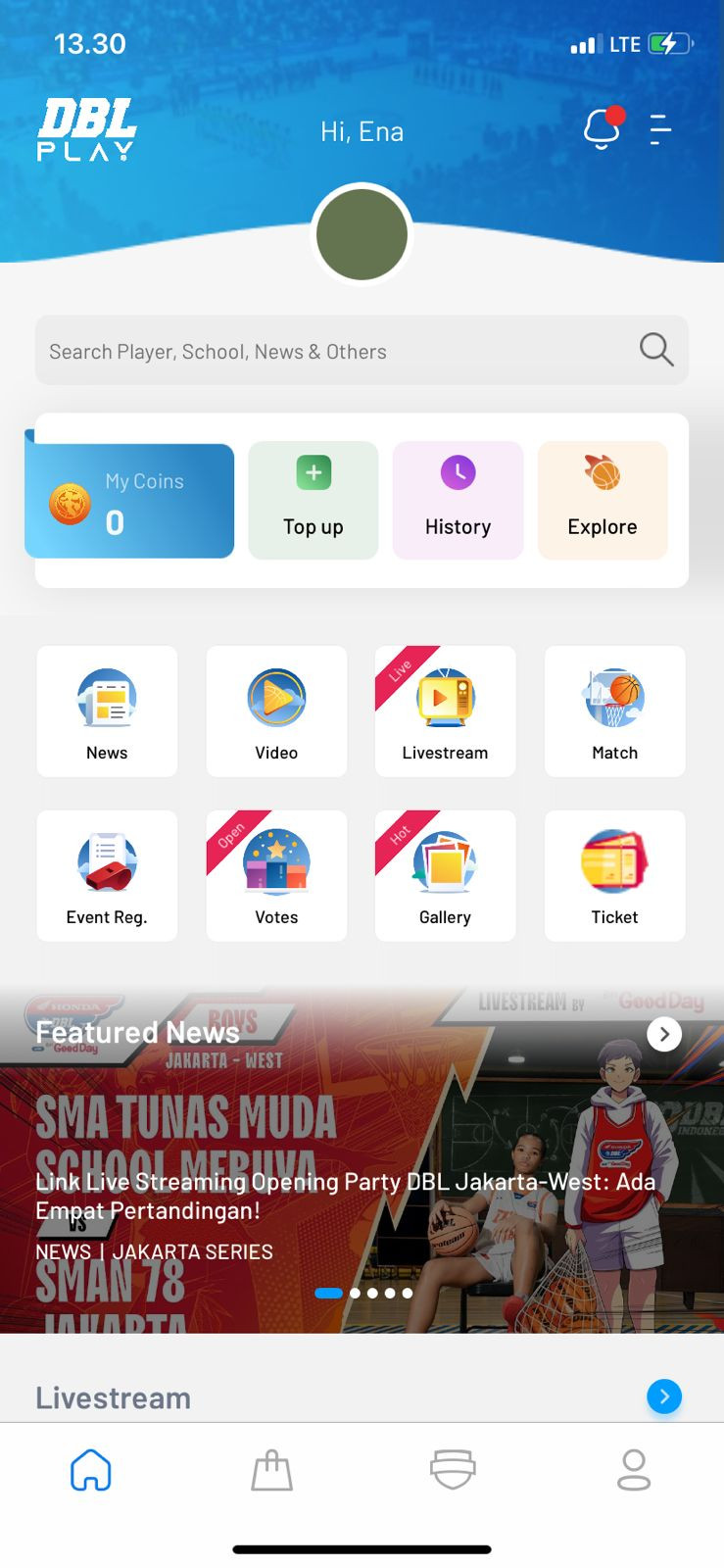Screen dimensions: 724x1568
Task: Open the News section
Action: (x=107, y=711)
